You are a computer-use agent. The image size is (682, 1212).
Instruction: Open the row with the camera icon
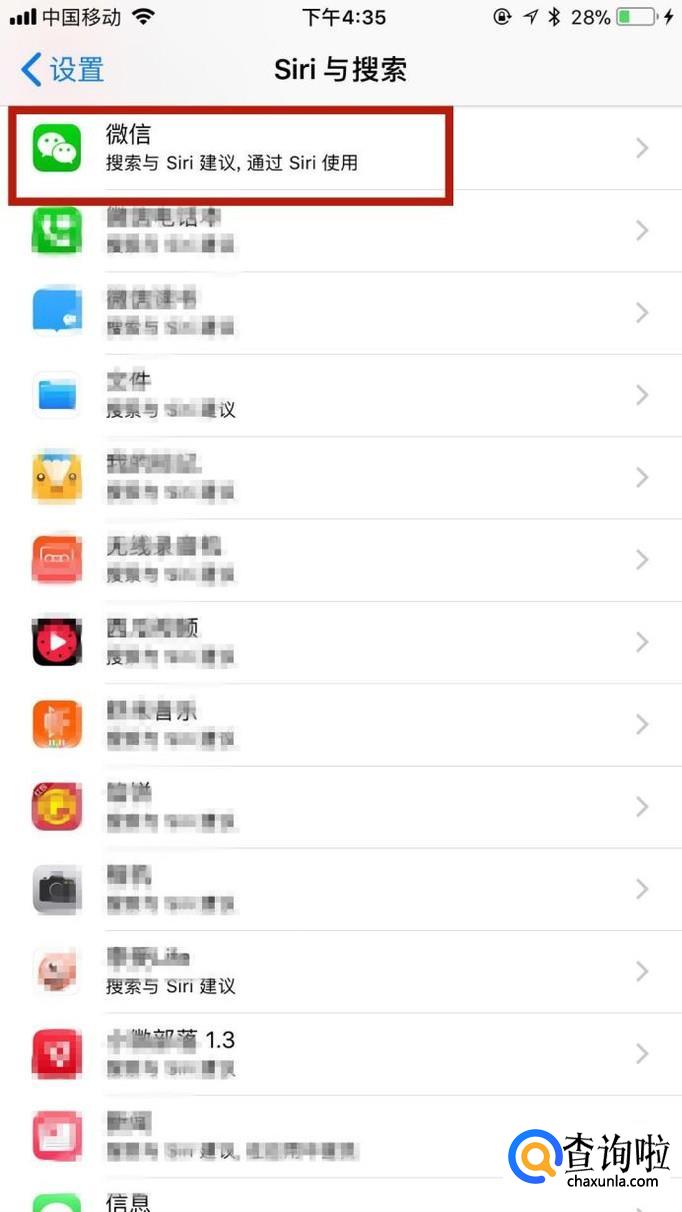click(340, 889)
